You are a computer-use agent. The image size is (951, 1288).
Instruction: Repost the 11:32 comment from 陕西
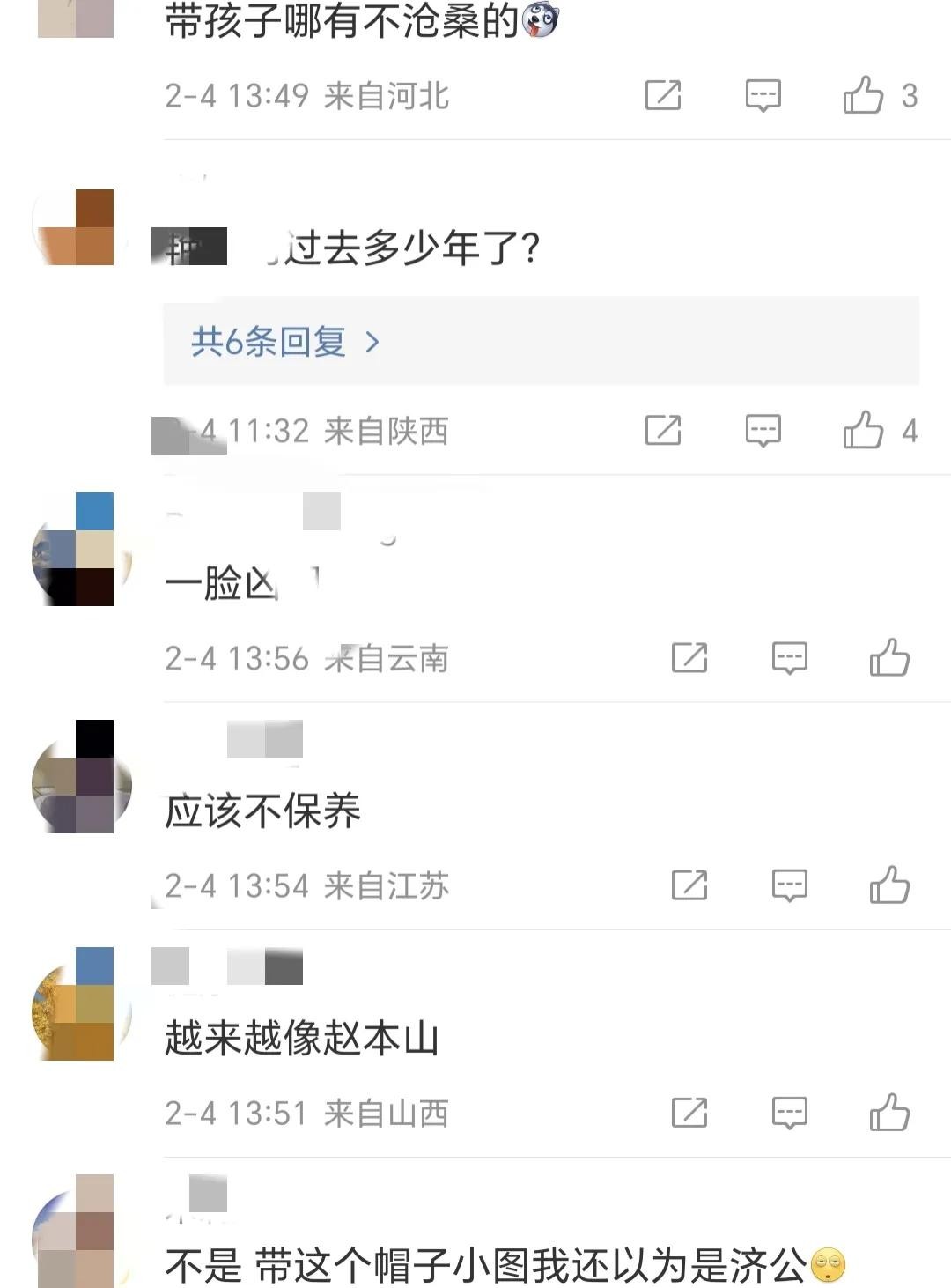coord(663,431)
